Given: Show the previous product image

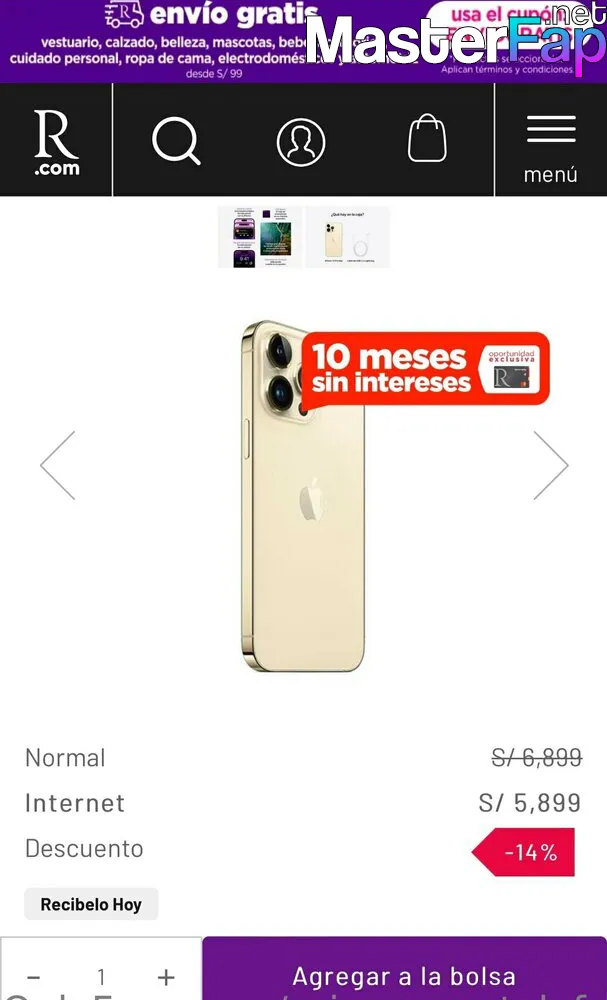Looking at the screenshot, I should (57, 466).
